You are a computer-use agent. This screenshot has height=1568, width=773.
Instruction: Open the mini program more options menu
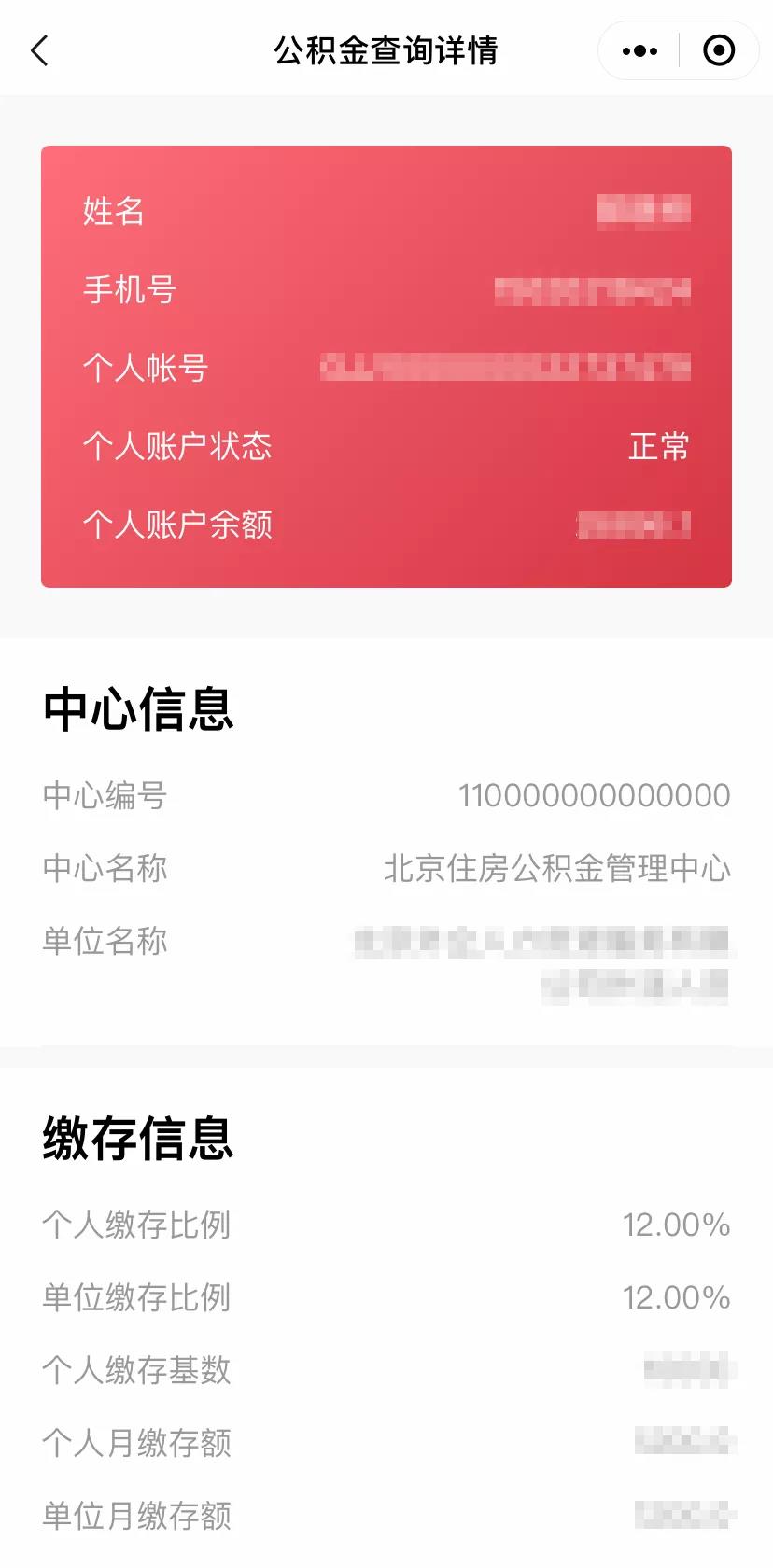(639, 51)
